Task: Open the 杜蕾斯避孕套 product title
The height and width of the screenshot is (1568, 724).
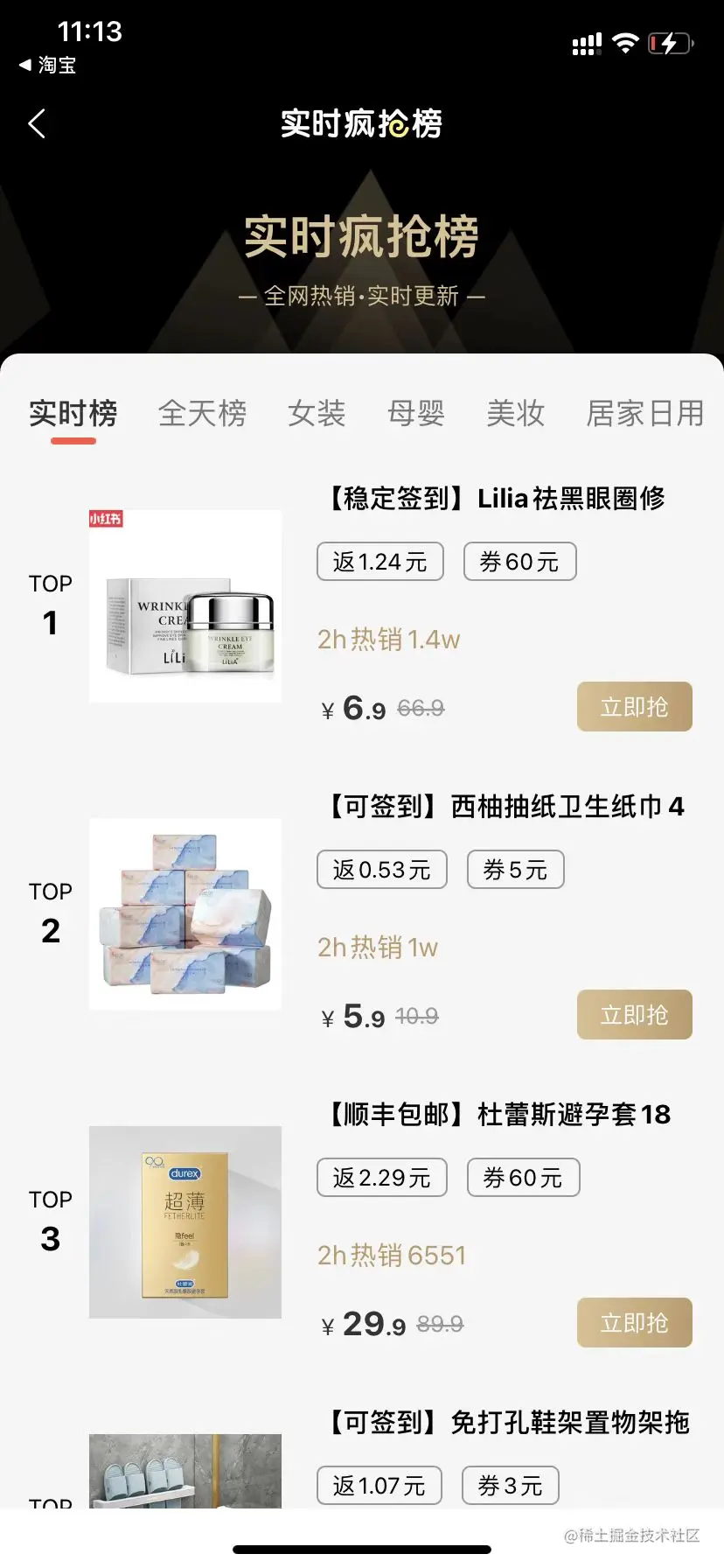Action: click(x=498, y=1115)
